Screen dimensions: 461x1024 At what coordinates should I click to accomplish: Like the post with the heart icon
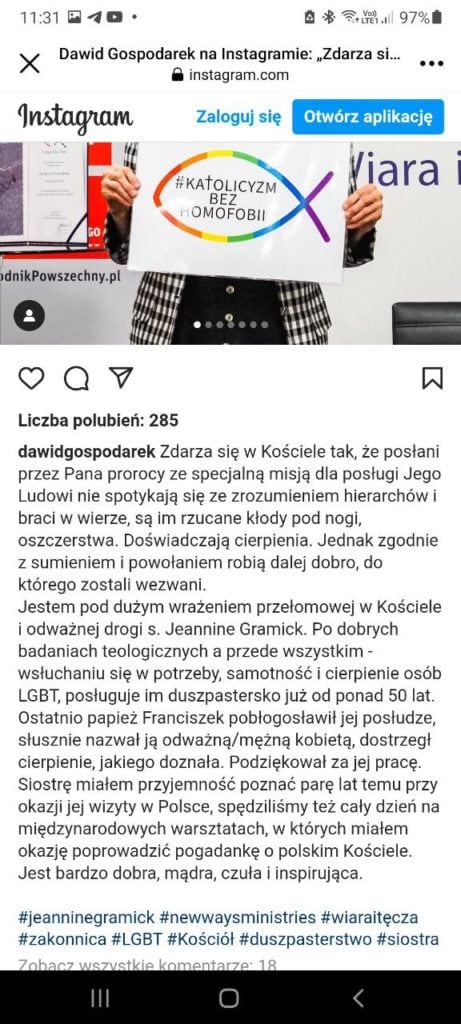[31, 378]
